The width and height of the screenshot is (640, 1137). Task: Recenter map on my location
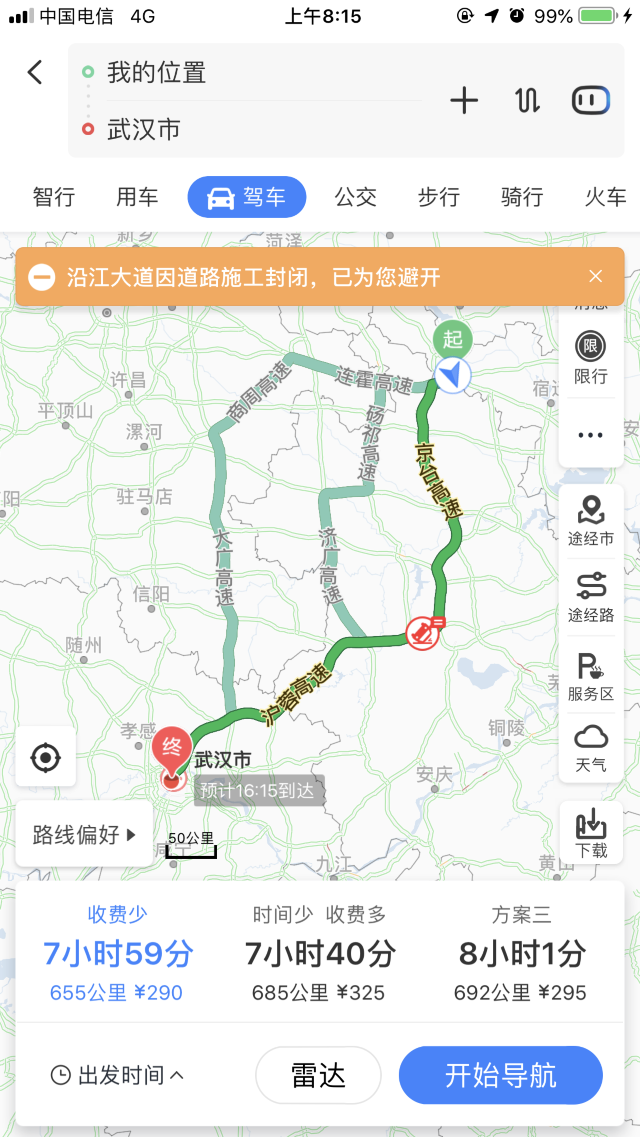pos(46,757)
